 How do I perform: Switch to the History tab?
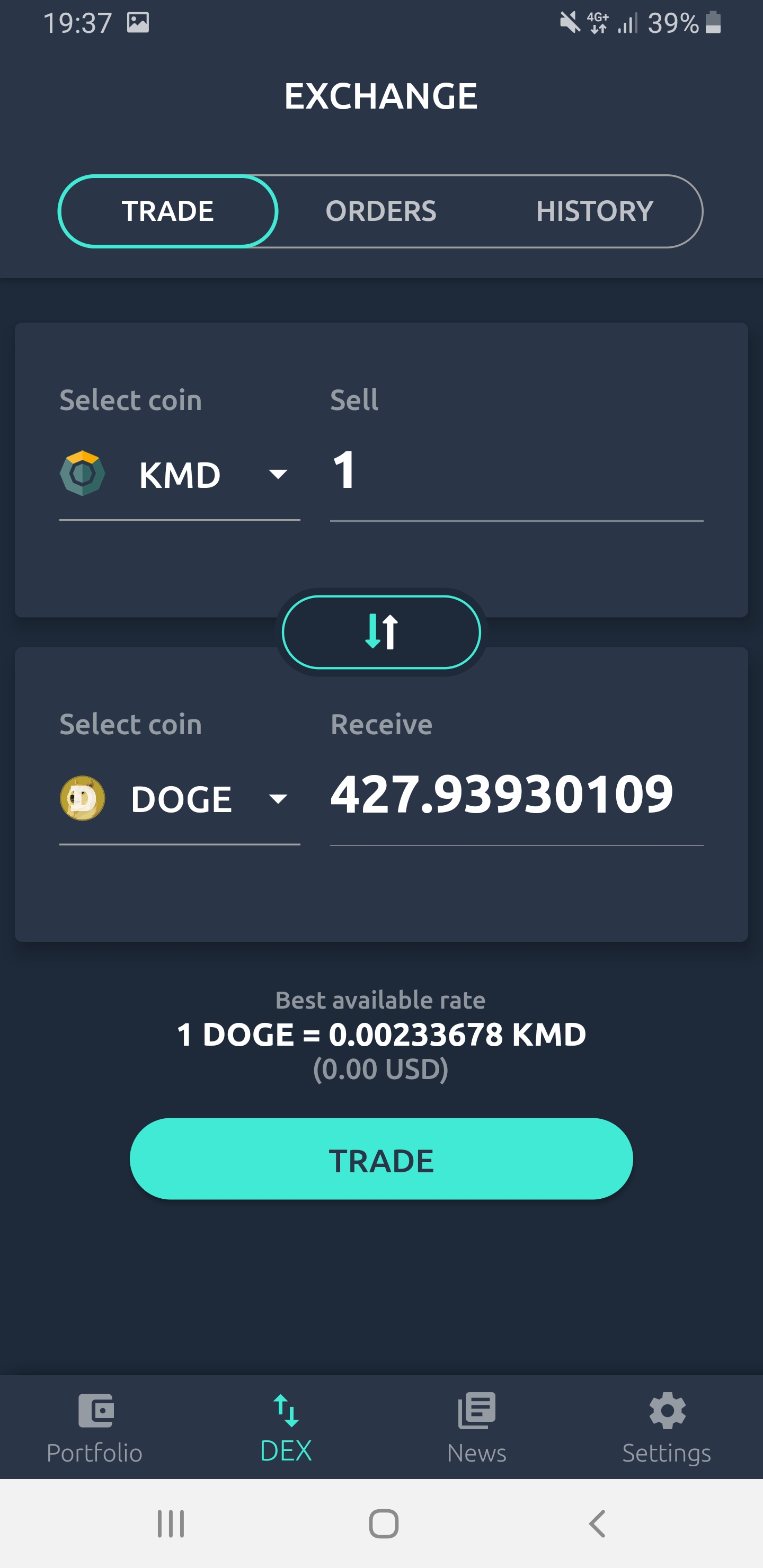pyautogui.click(x=595, y=211)
